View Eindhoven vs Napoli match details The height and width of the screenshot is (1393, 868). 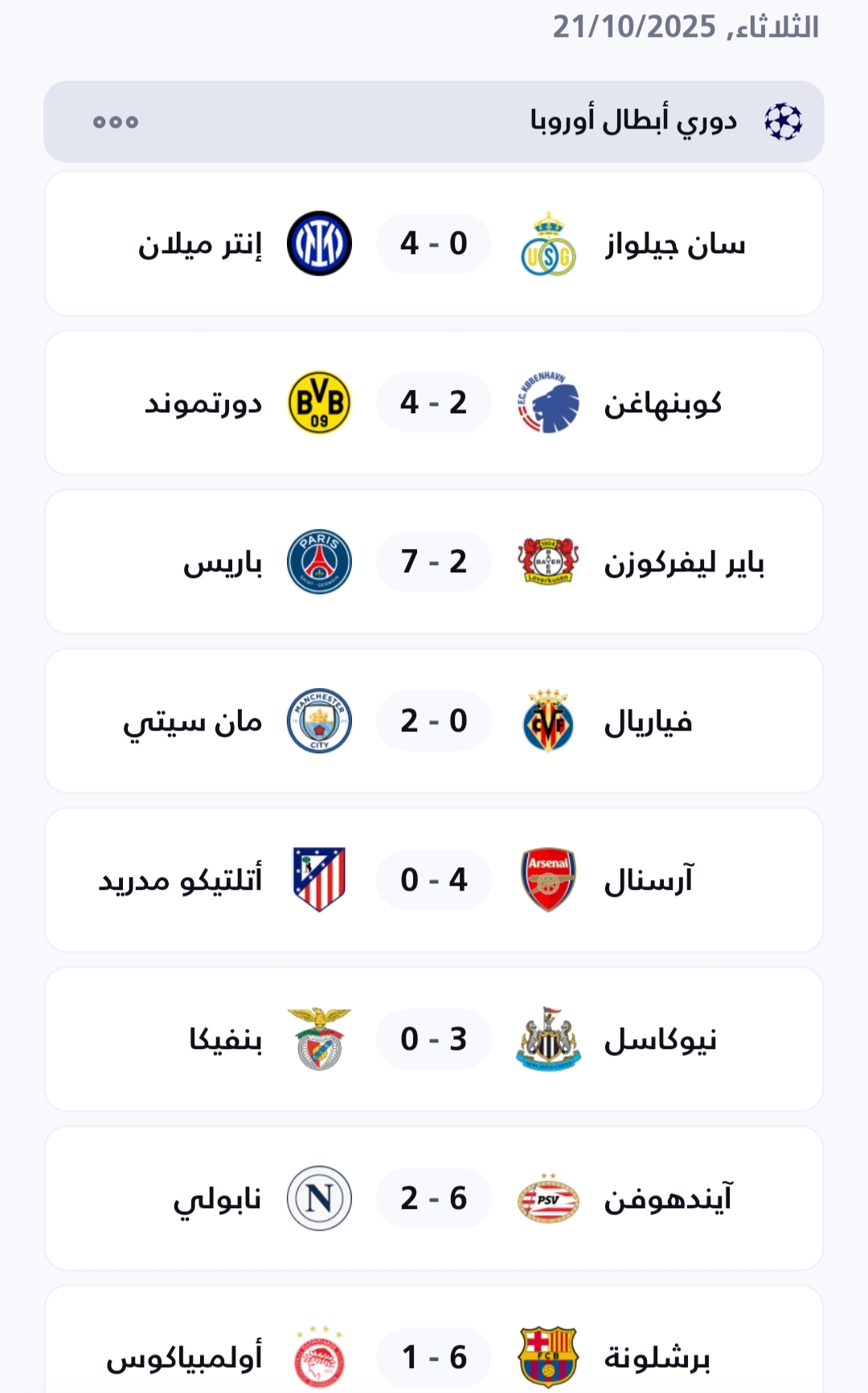click(434, 1198)
